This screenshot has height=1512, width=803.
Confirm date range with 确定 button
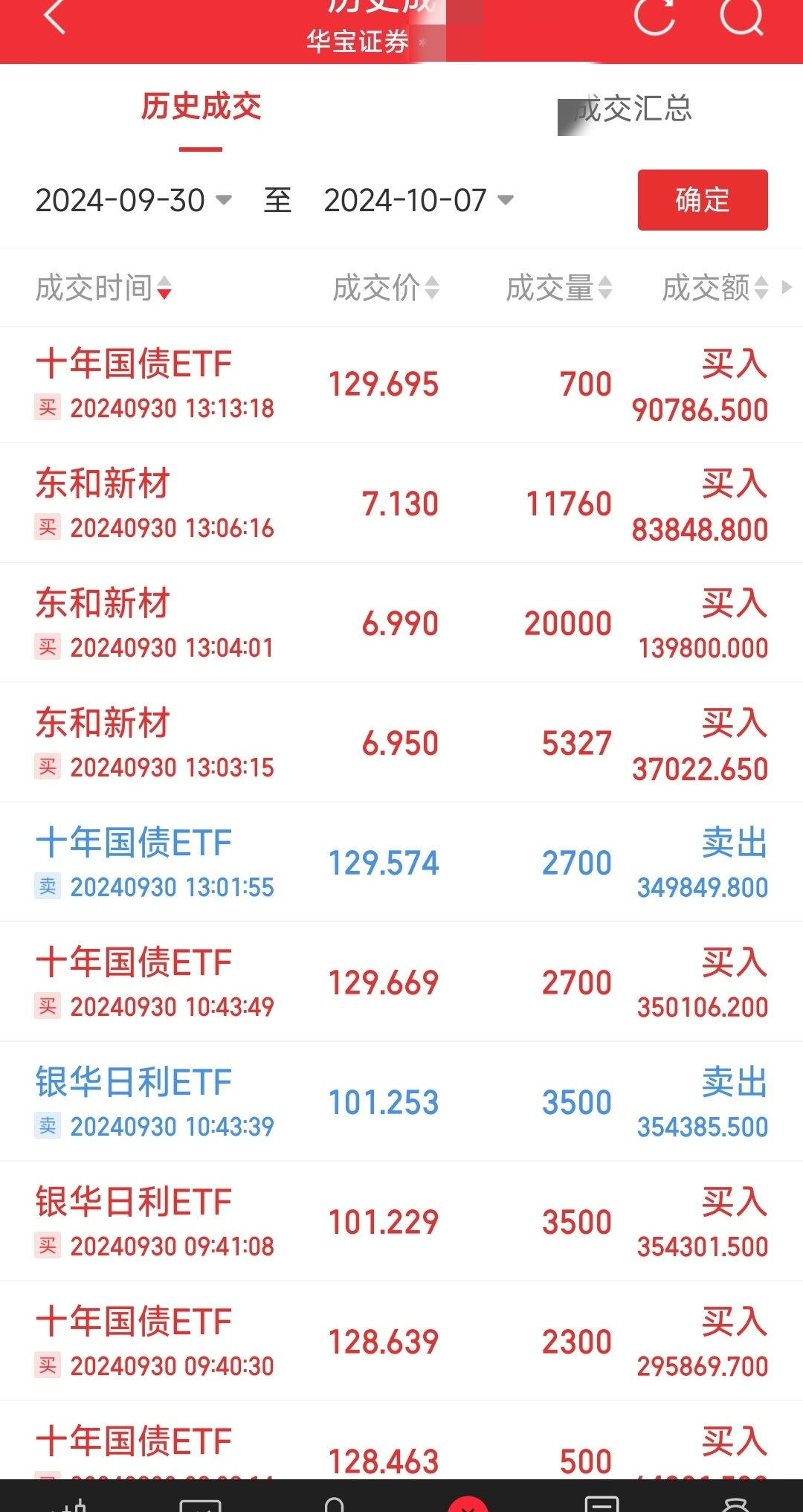pos(702,200)
